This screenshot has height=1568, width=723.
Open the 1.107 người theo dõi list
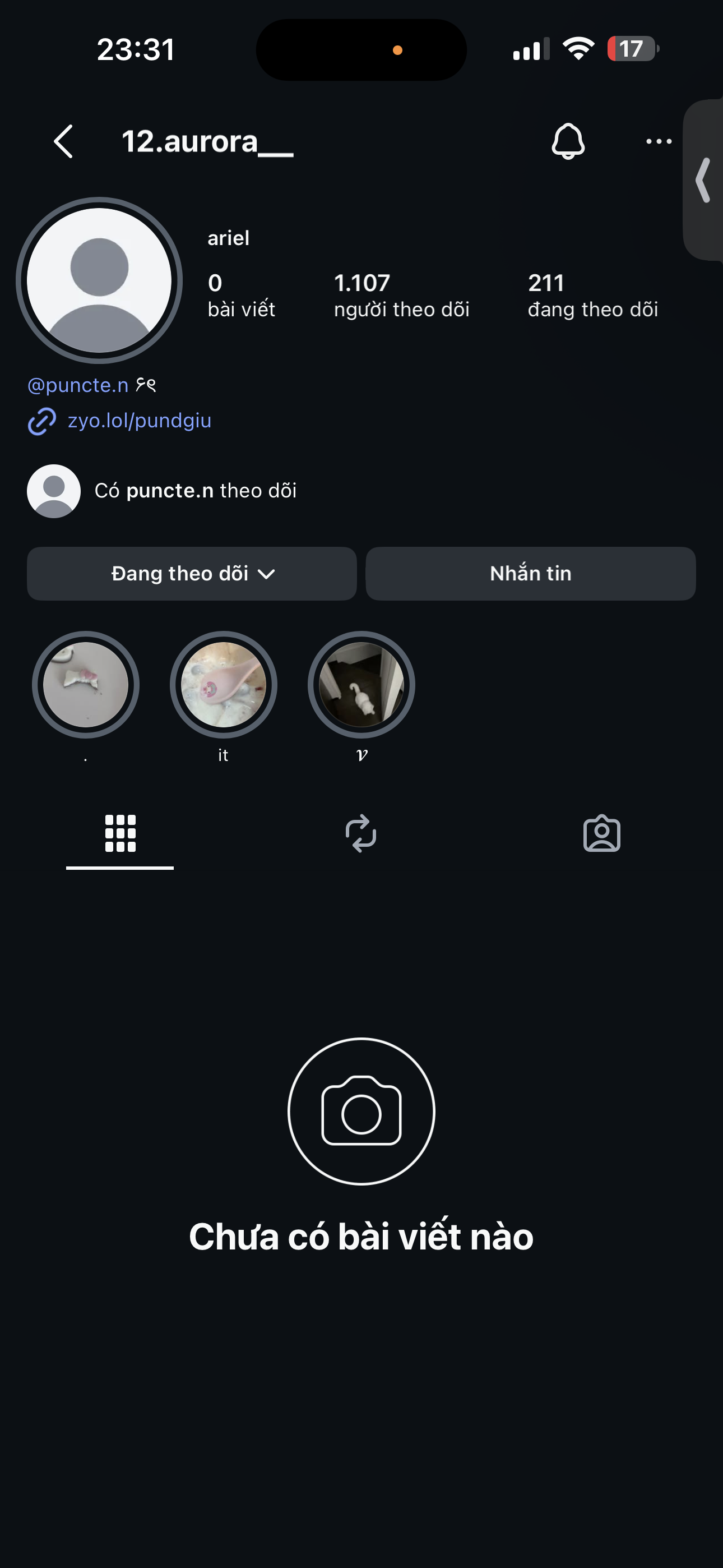pos(402,295)
